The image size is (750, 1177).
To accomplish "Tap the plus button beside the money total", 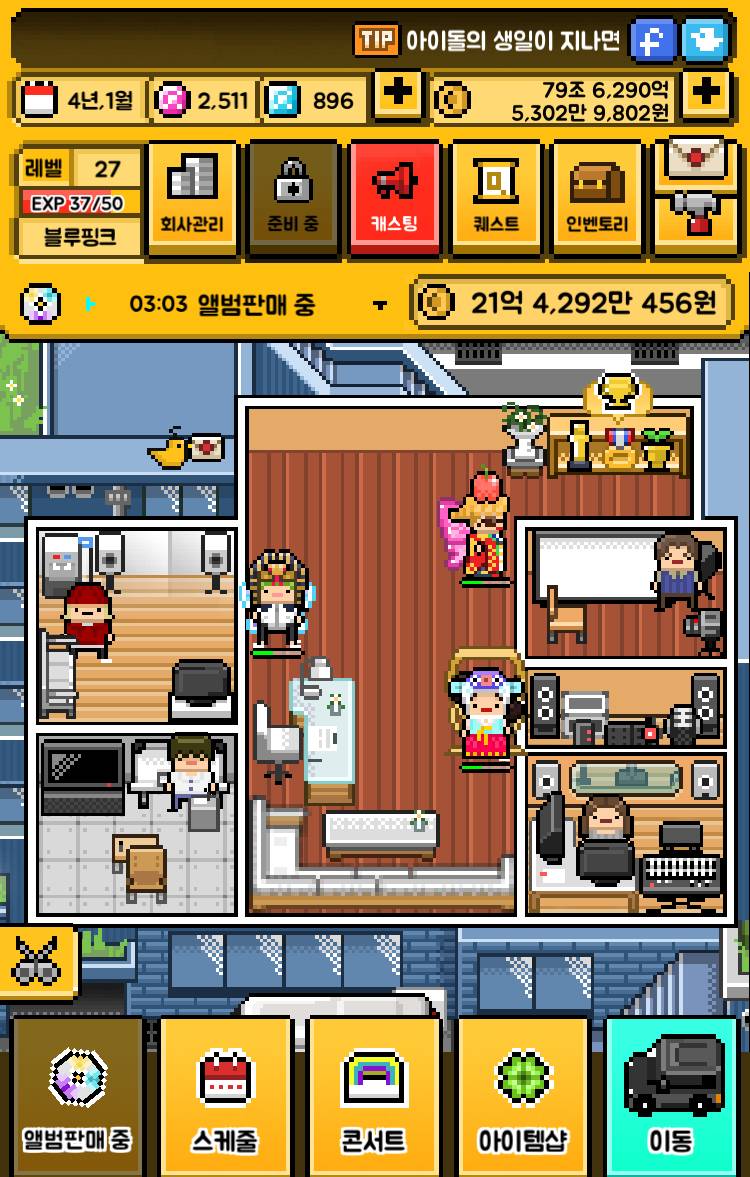I will click(707, 99).
